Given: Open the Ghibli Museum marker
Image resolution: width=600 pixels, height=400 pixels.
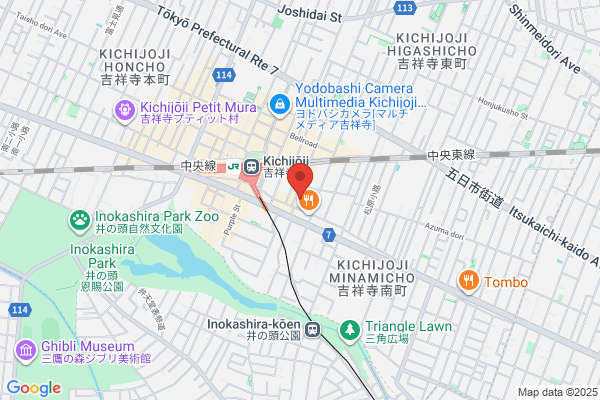Looking at the screenshot, I should click(26, 350).
